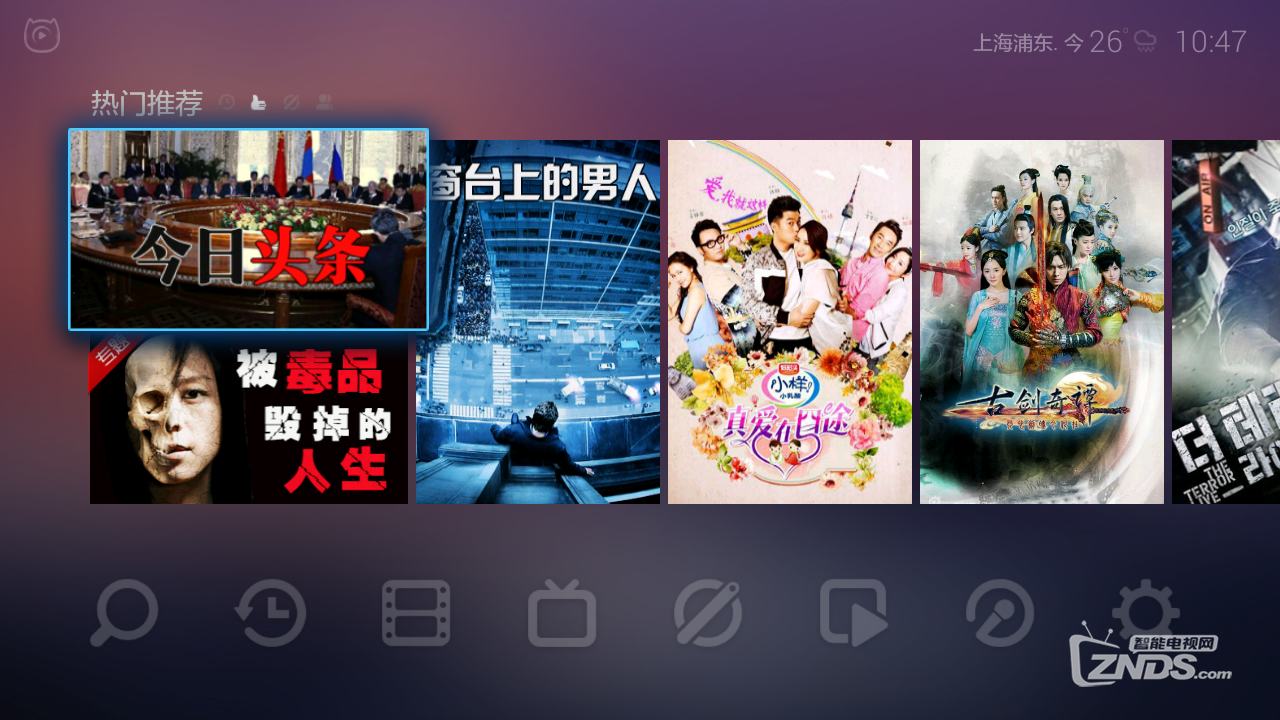Open the 古剑奇谭 drama poster

pos(1042,322)
